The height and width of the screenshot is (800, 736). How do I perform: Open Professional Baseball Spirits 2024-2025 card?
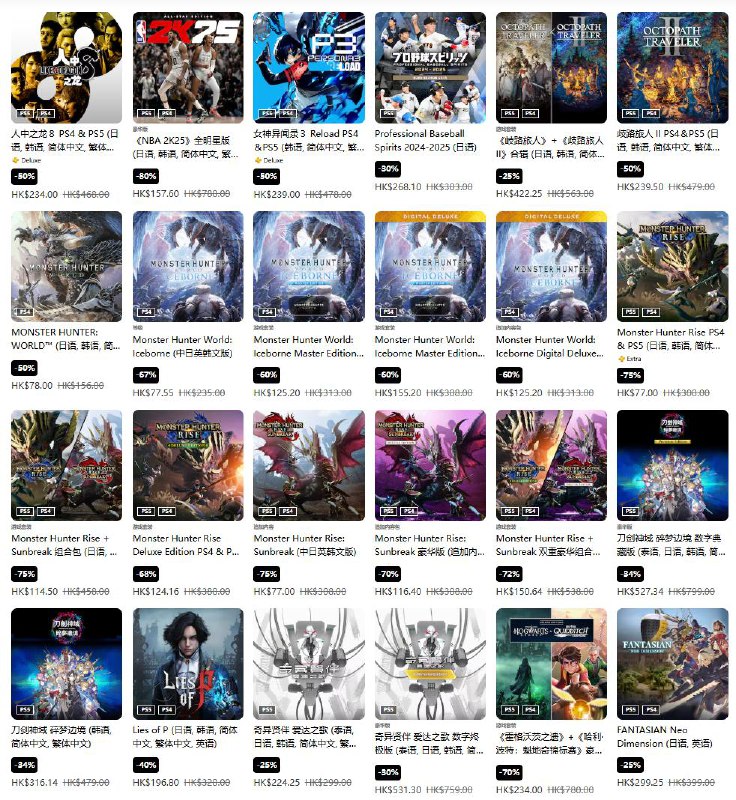[429, 67]
